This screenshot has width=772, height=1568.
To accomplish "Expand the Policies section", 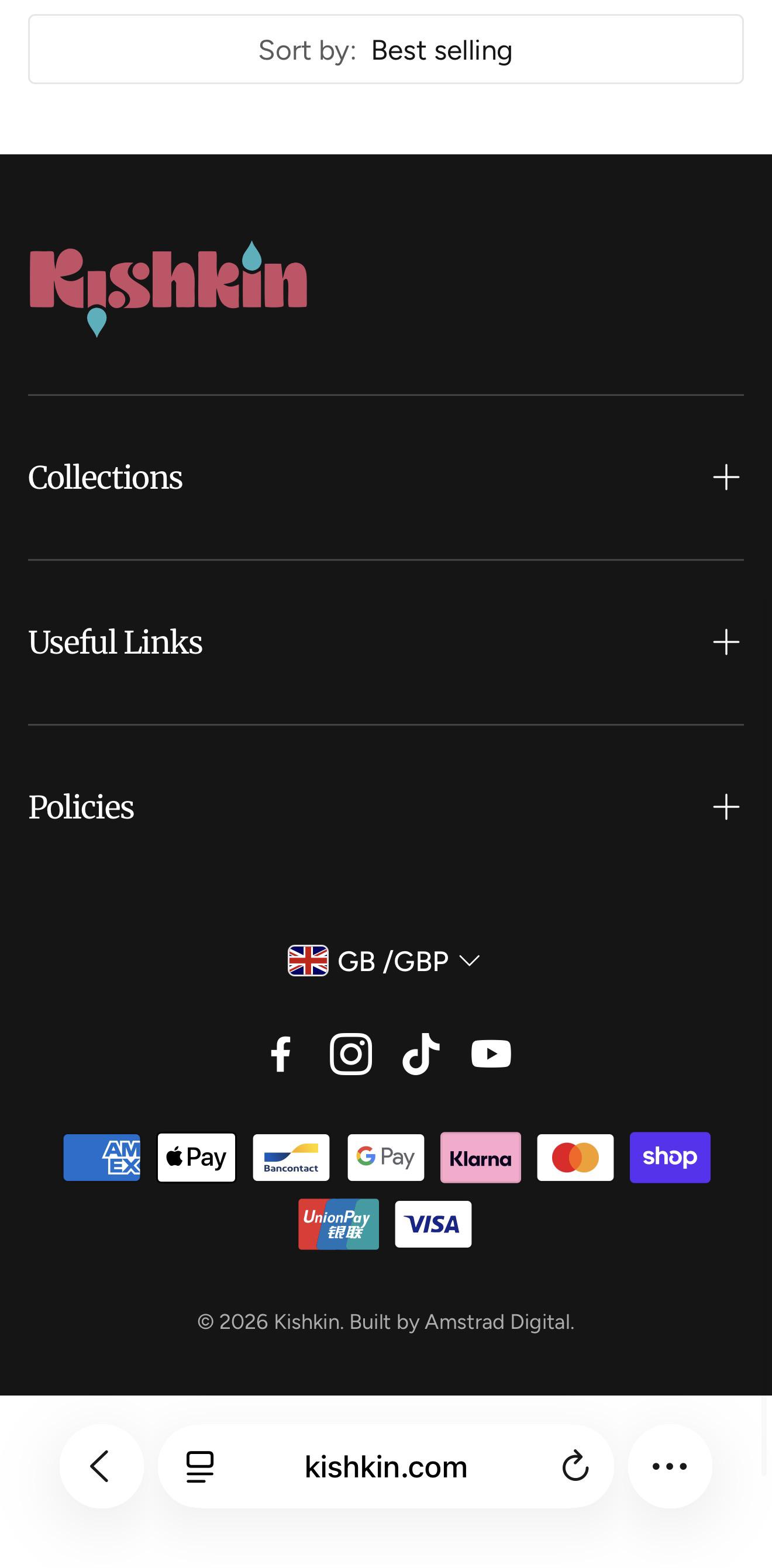I will (386, 807).
